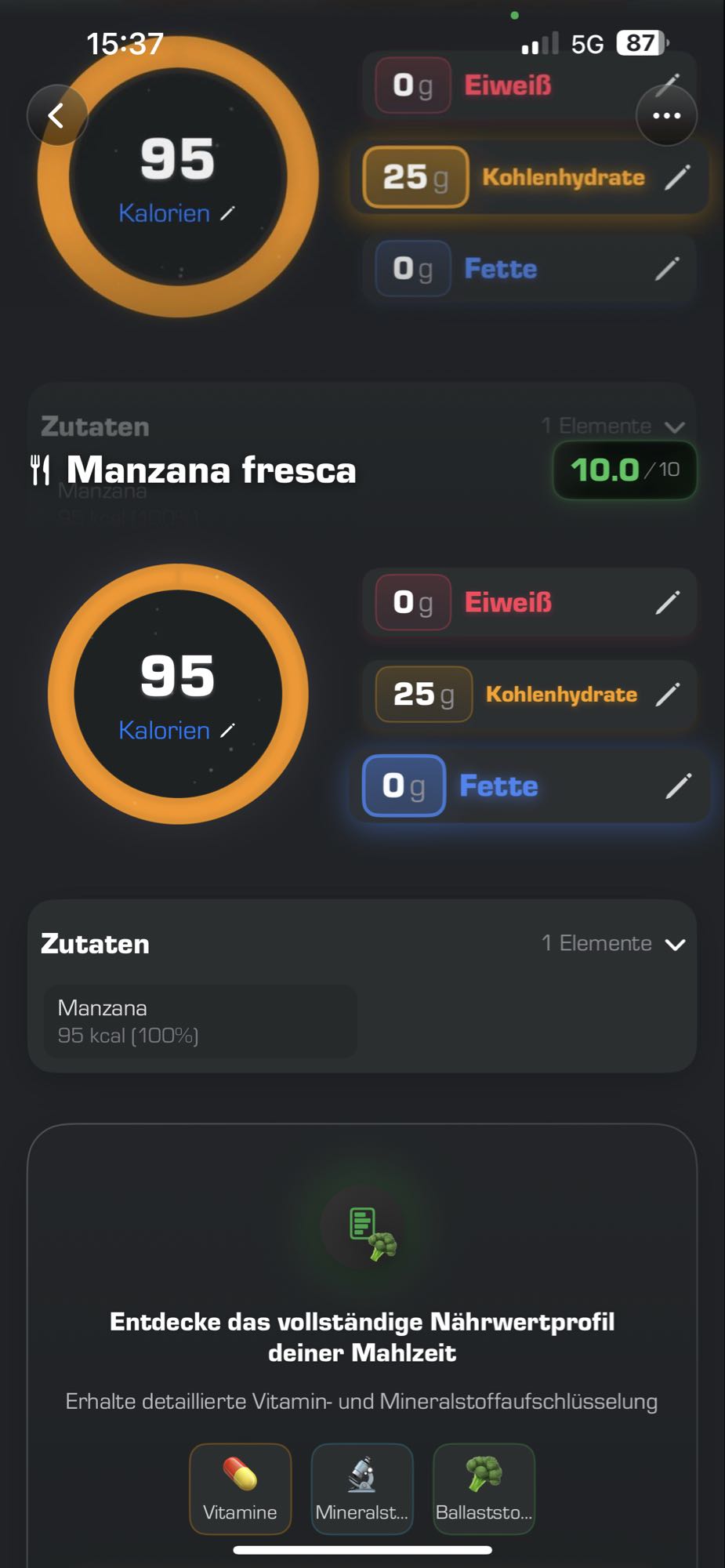Tap the pencil to edit Kalorien value
Screen dimensions: 725x1568
click(x=227, y=731)
